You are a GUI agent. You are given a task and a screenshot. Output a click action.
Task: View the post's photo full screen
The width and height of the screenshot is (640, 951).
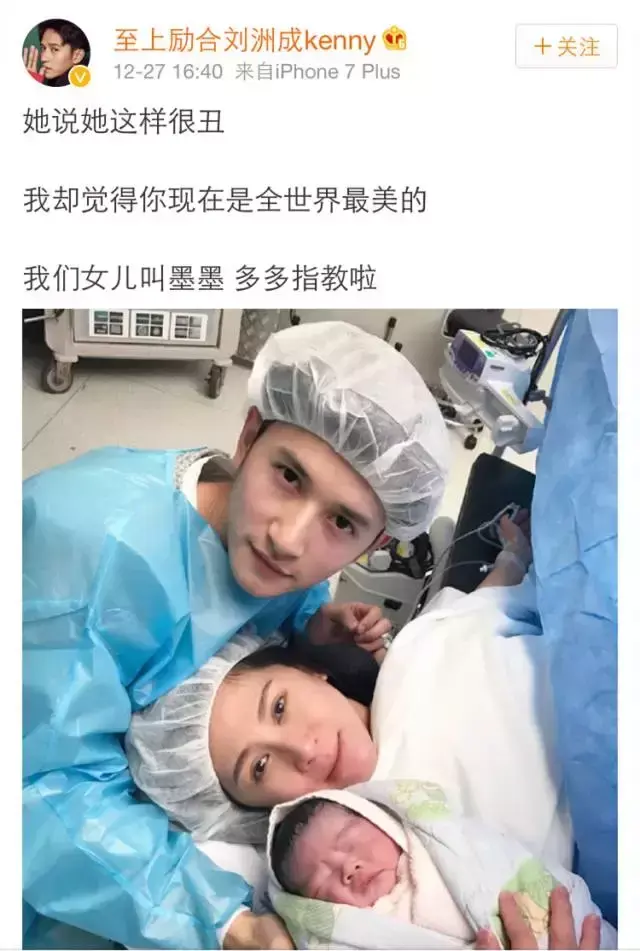tap(320, 628)
